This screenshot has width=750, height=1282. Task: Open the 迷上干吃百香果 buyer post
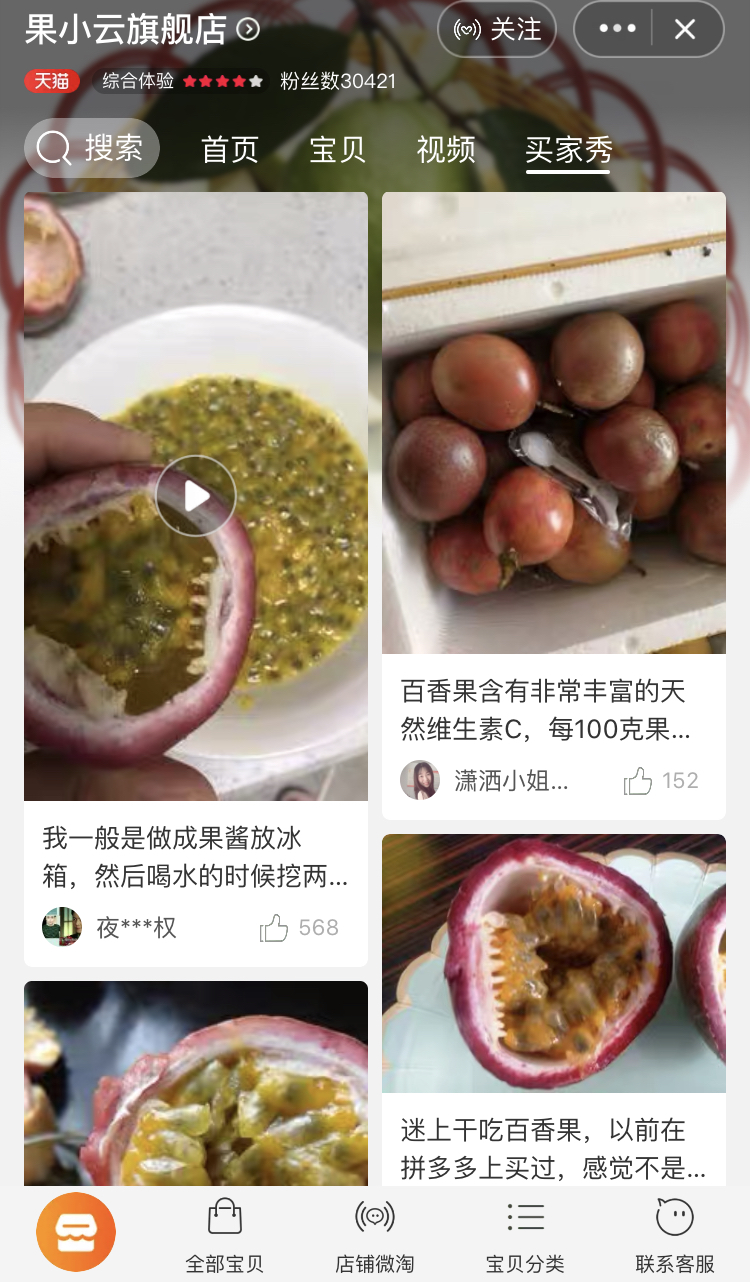coord(553,1148)
